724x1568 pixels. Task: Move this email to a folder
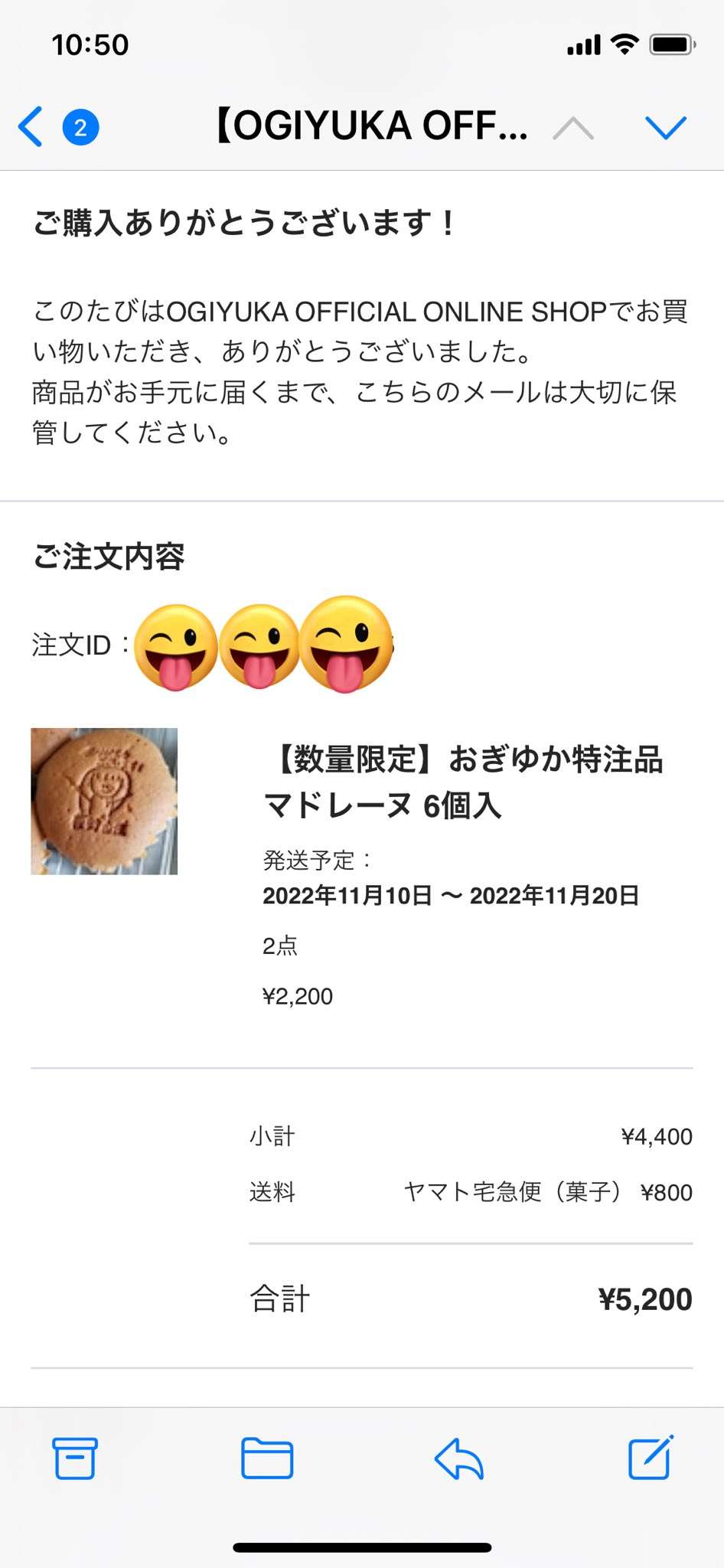click(267, 1458)
